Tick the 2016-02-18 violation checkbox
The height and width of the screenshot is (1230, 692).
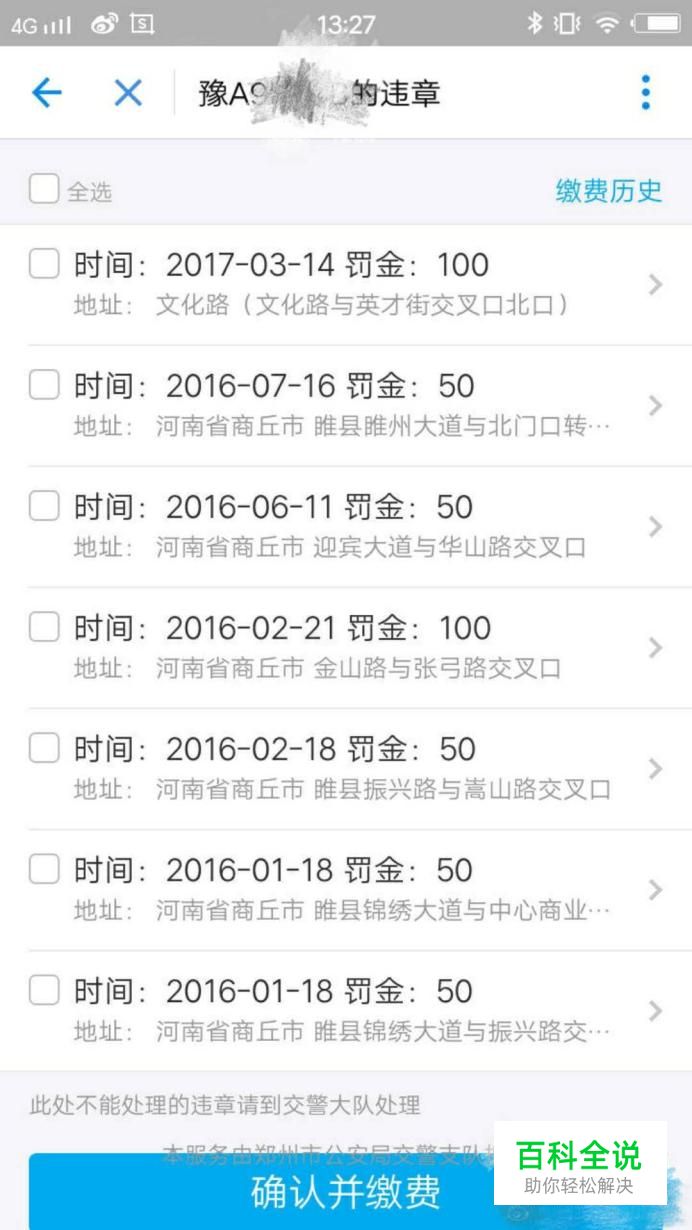(44, 749)
